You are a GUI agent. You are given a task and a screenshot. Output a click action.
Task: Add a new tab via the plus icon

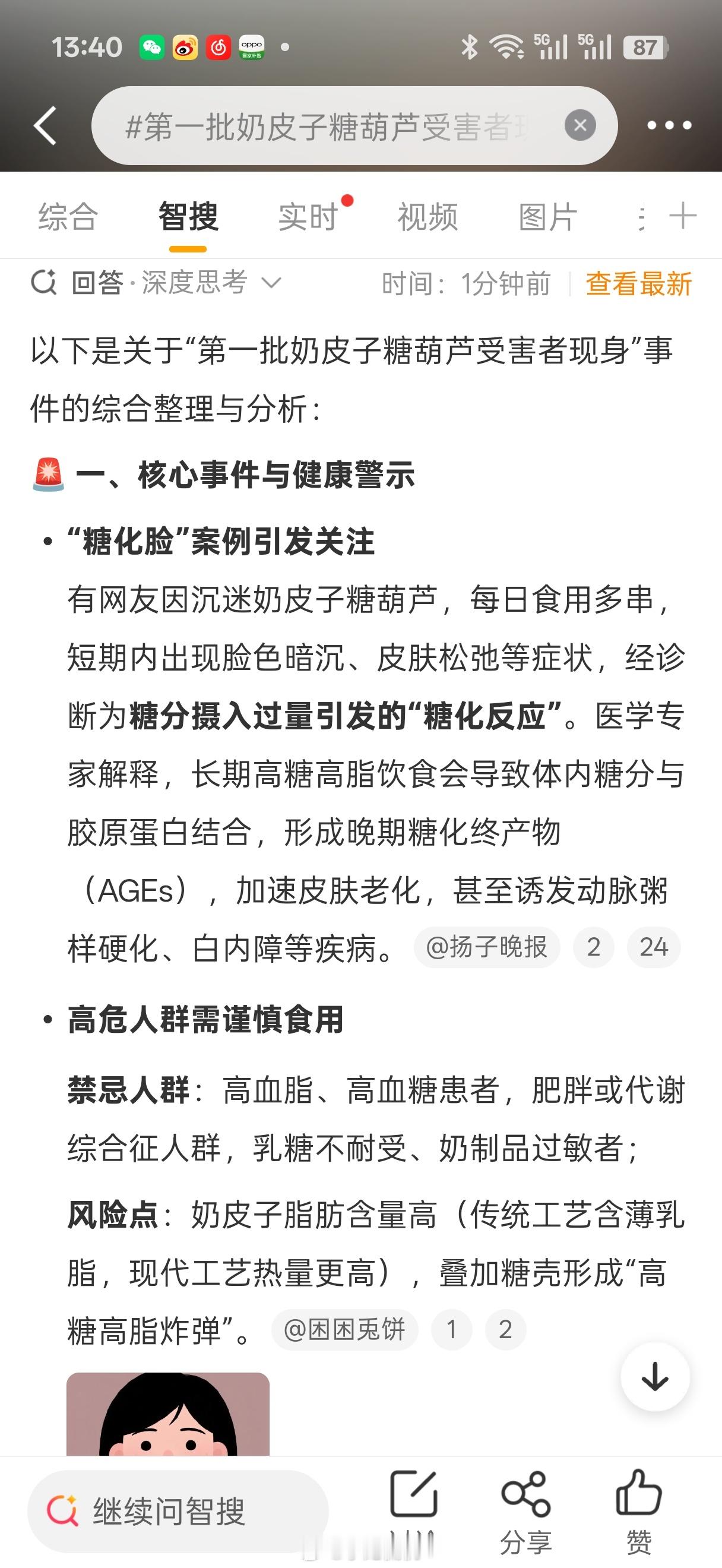(682, 216)
